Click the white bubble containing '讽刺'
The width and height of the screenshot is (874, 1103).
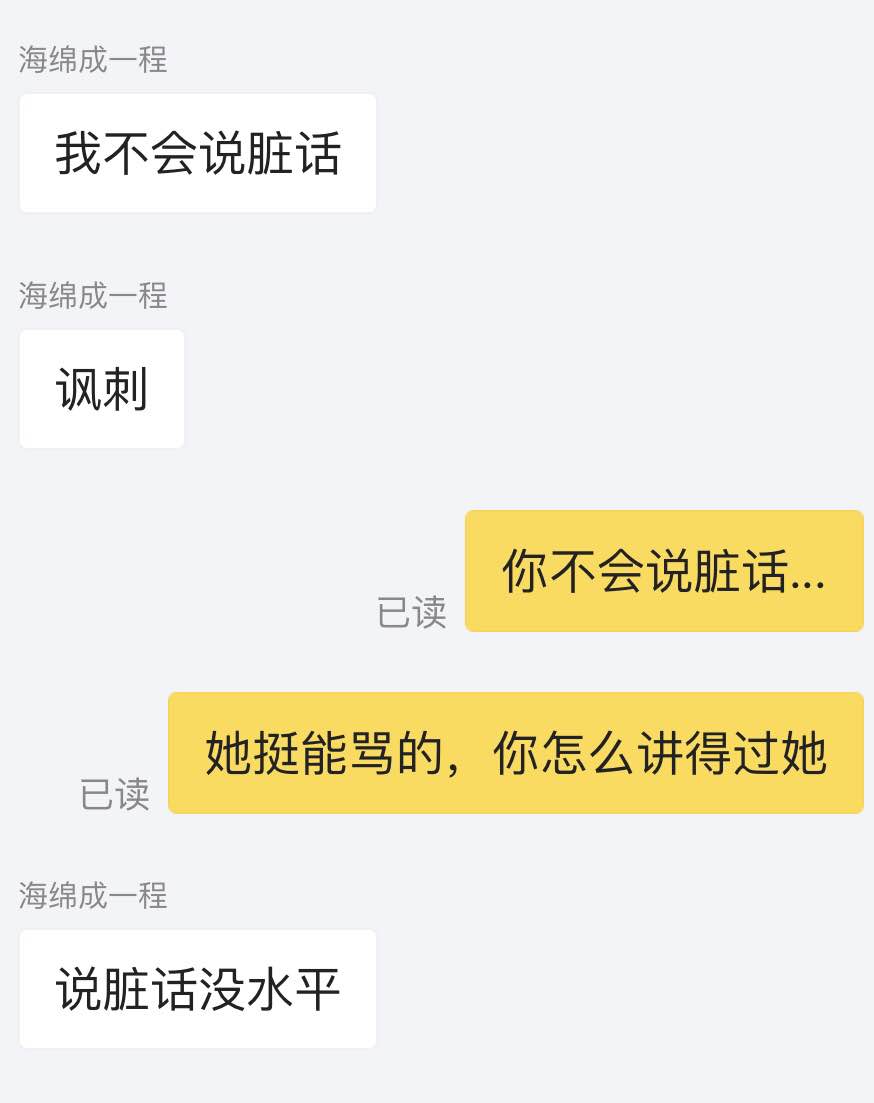(100, 389)
